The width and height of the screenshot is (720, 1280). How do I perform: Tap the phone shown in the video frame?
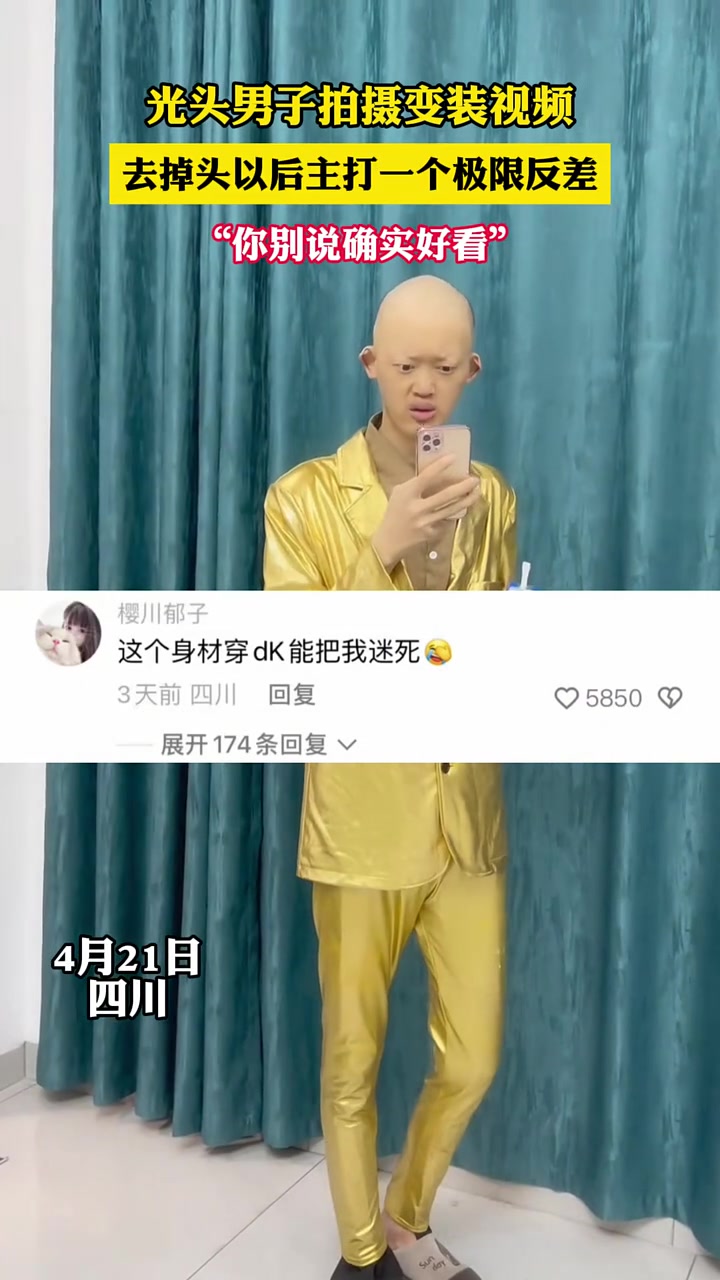(443, 470)
